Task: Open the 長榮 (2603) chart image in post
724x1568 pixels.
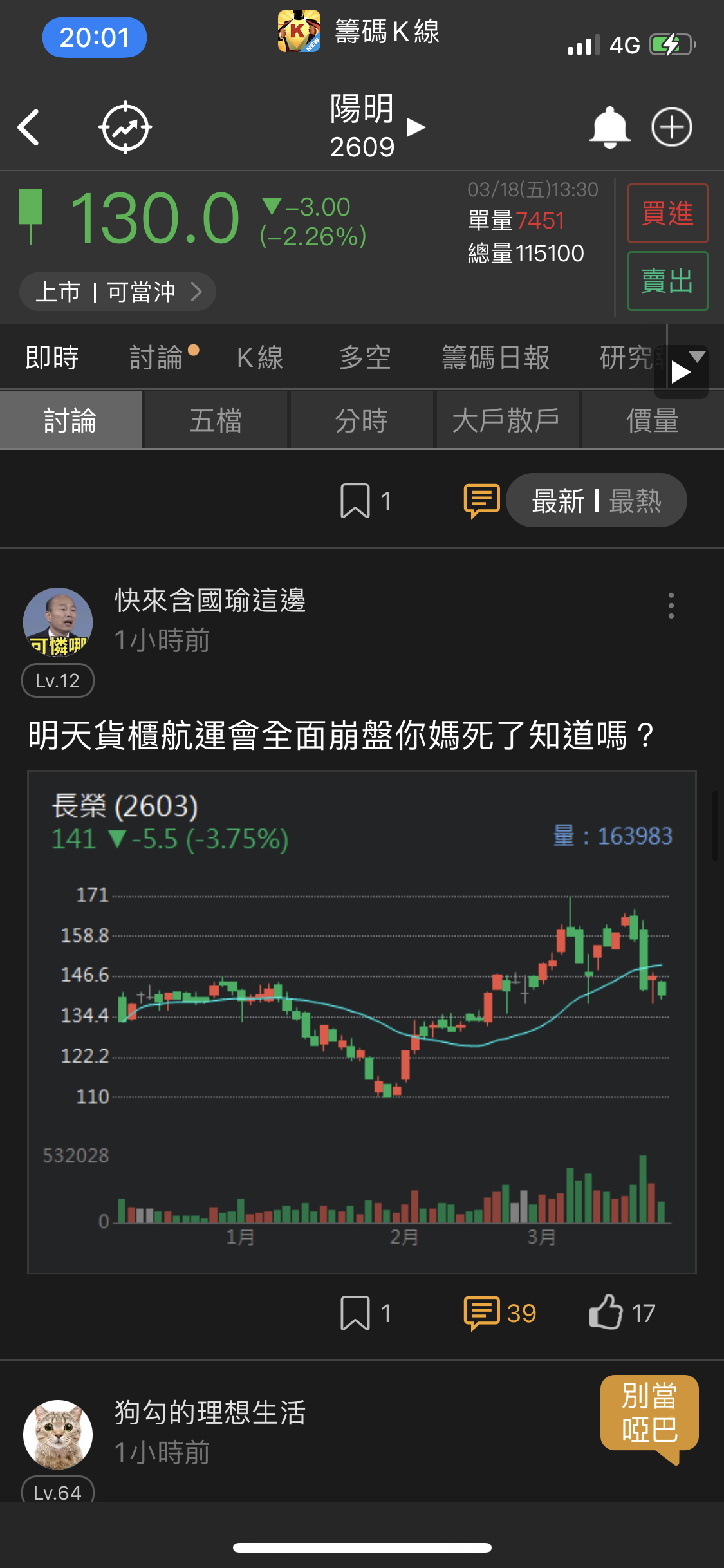Action: coord(362,1022)
